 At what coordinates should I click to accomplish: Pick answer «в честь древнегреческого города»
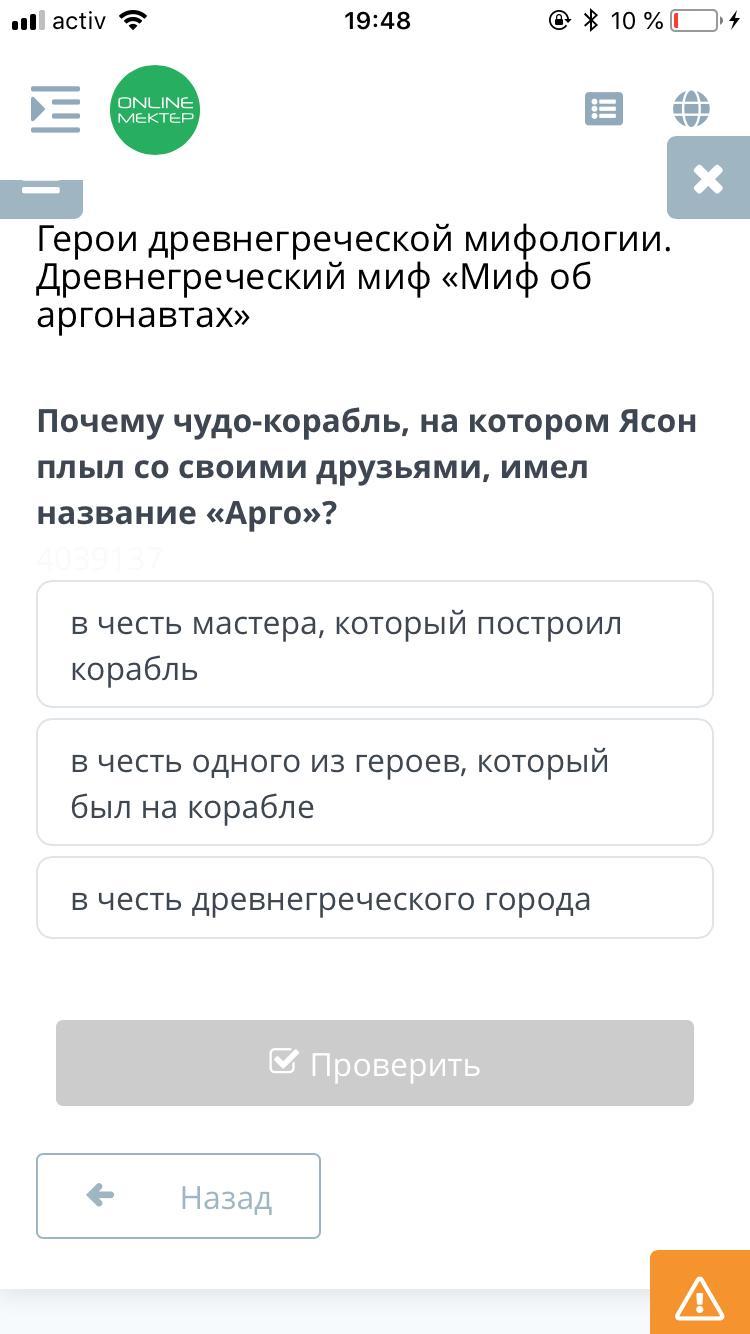click(x=375, y=898)
